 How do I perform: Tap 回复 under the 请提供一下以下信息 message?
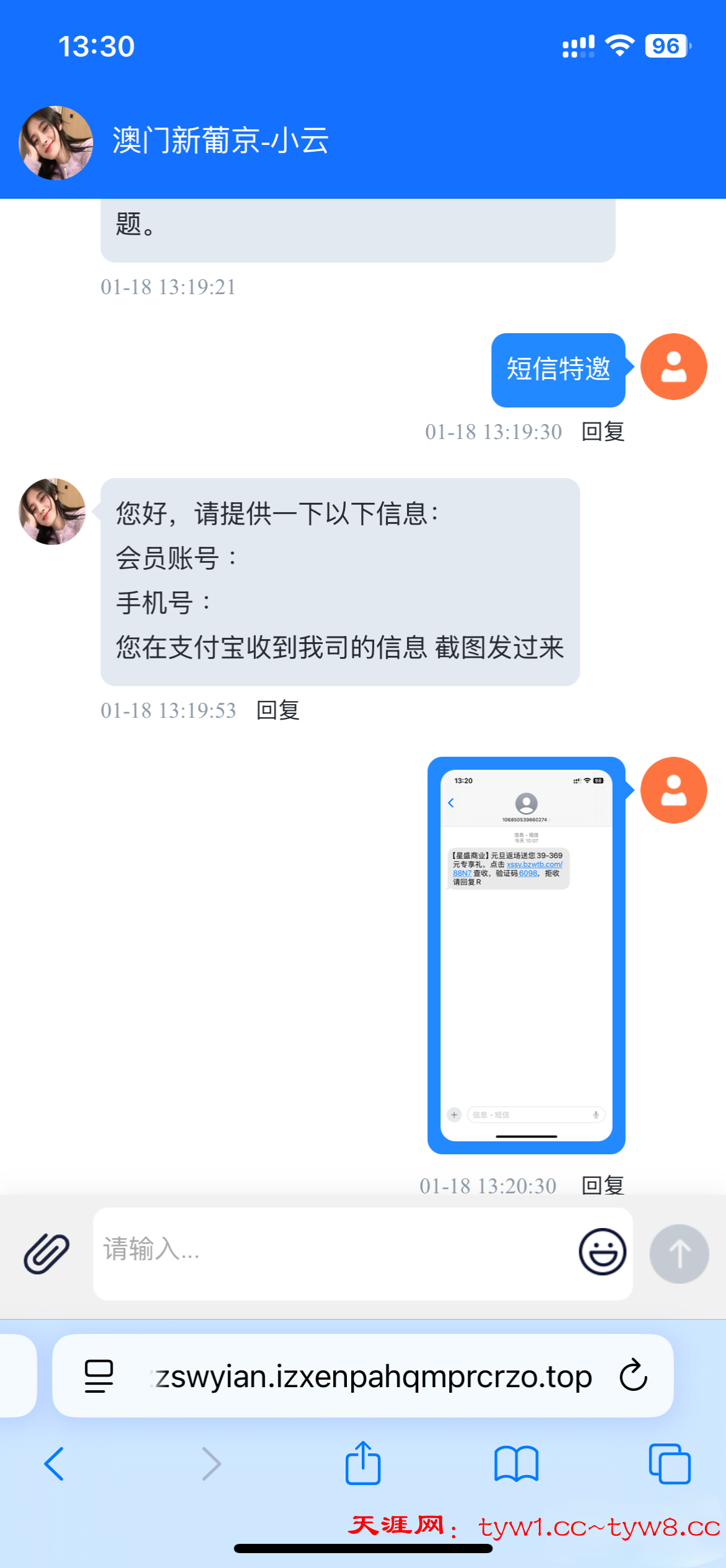point(278,710)
